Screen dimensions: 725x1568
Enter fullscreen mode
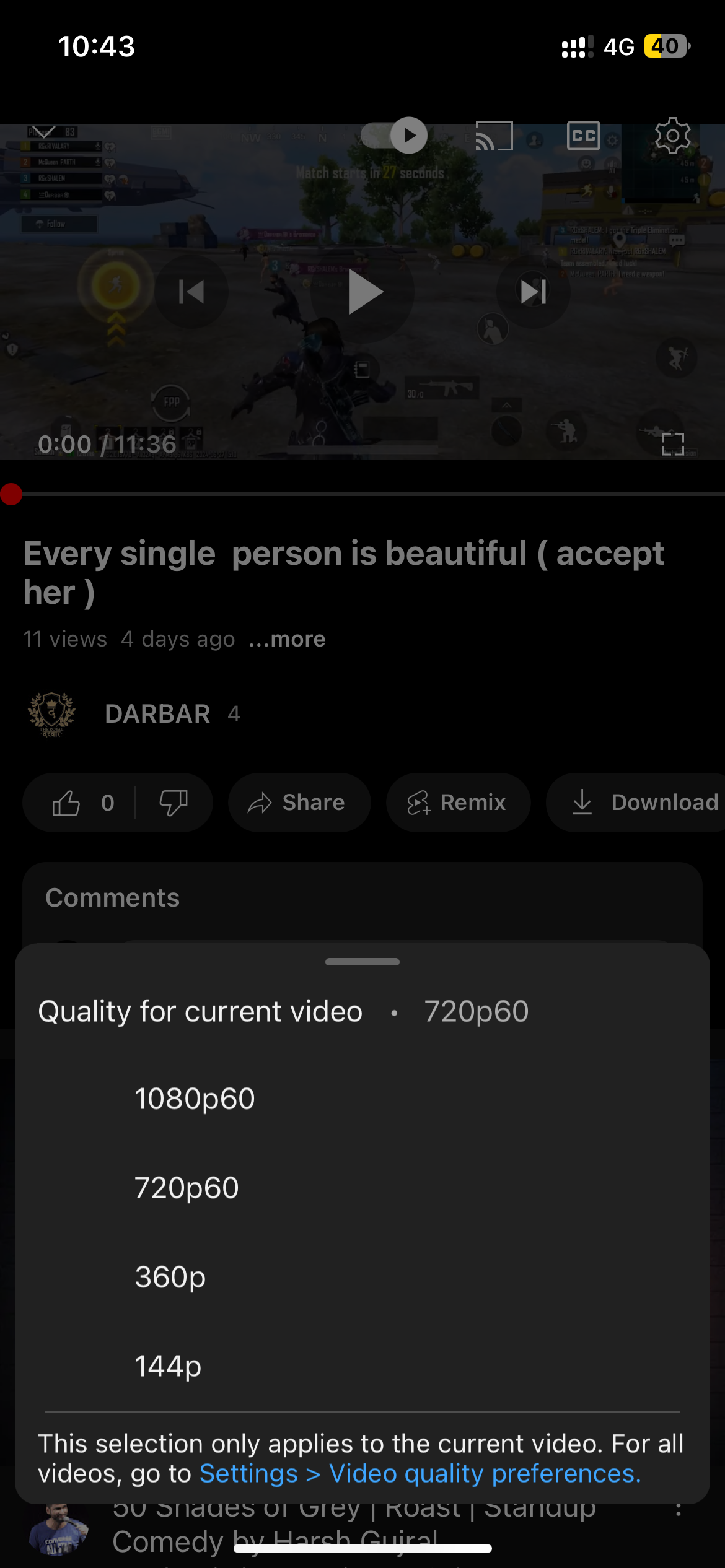(x=673, y=443)
